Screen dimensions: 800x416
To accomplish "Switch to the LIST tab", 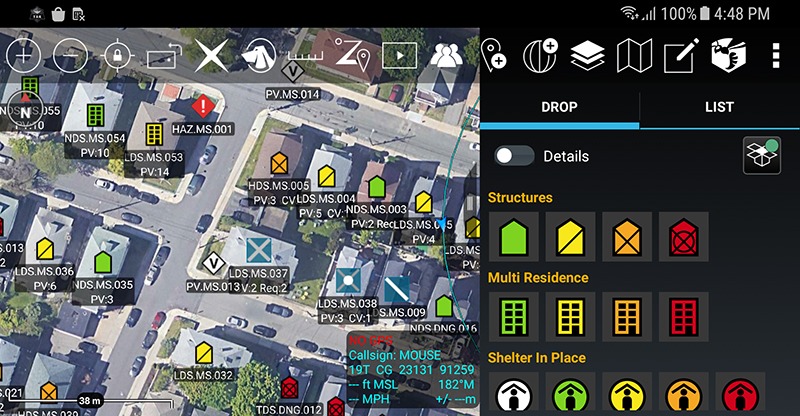I will [719, 107].
